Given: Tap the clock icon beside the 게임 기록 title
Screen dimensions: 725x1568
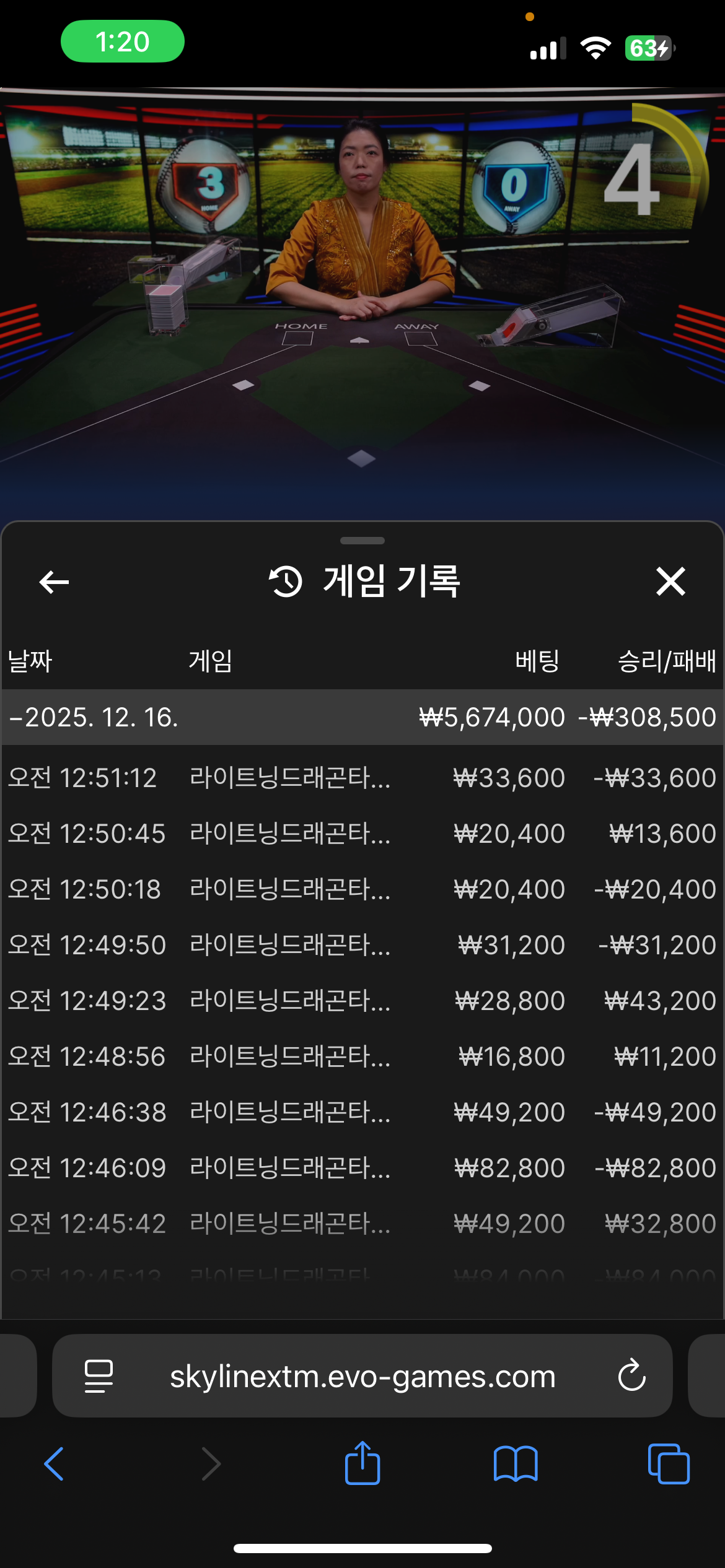Looking at the screenshot, I should point(284,581).
